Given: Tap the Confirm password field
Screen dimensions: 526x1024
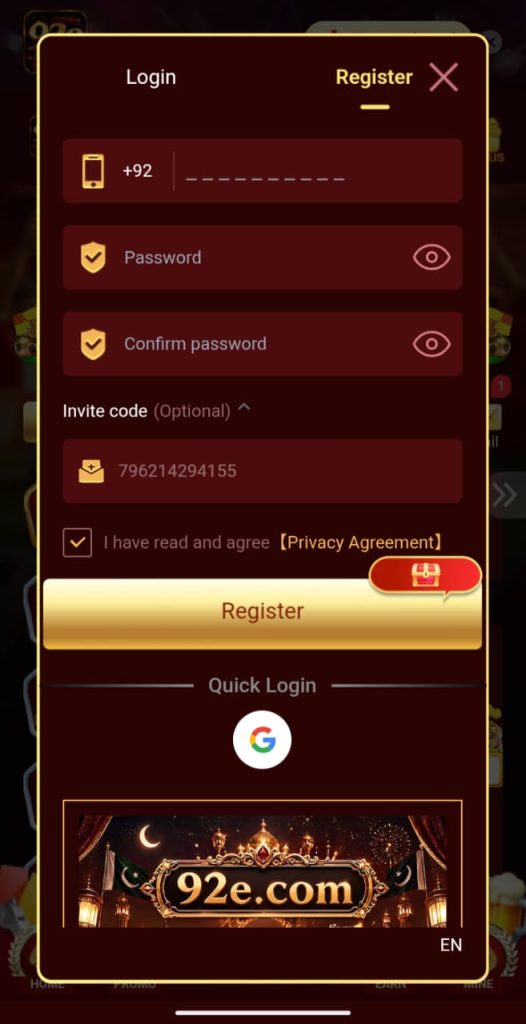Looking at the screenshot, I should (x=263, y=344).
